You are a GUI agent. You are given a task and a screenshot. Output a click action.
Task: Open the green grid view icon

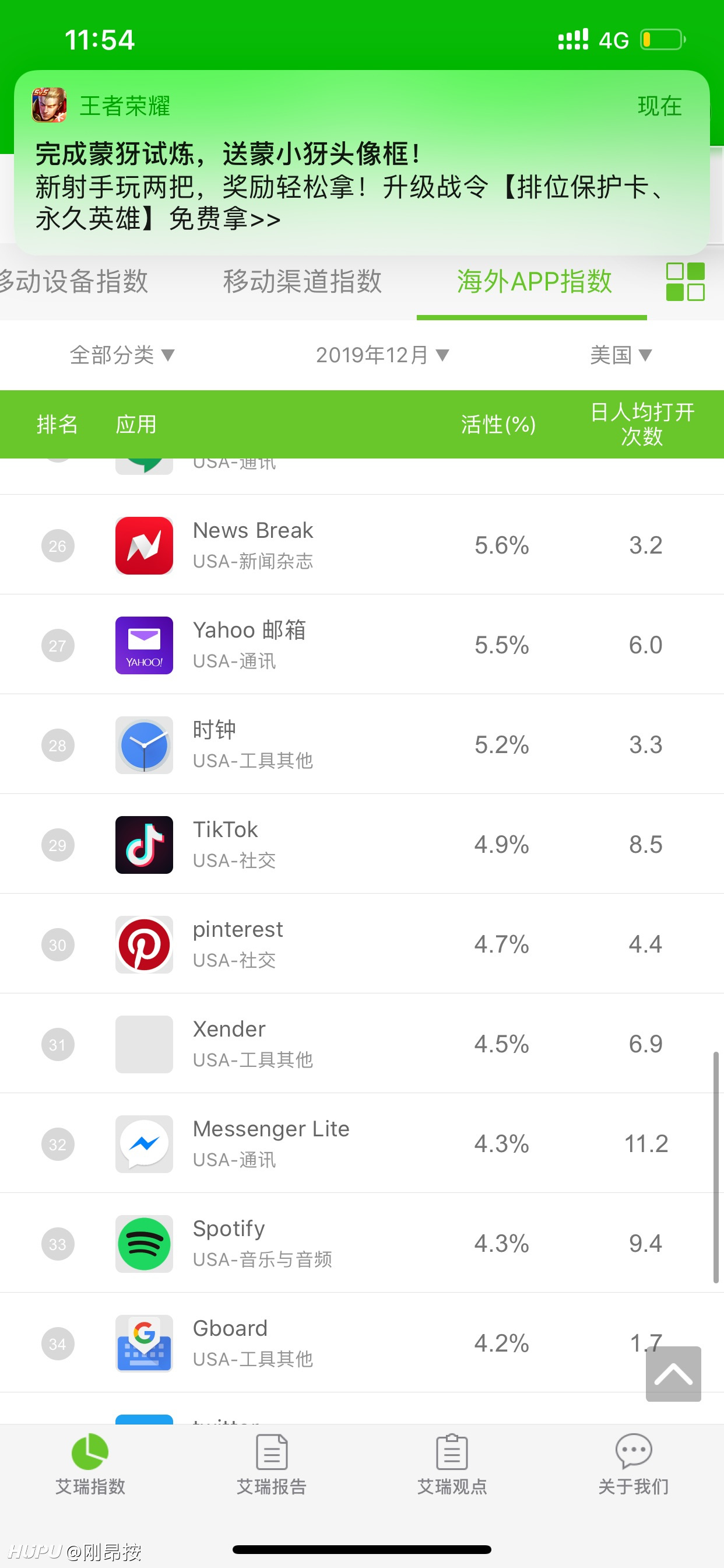(x=685, y=282)
